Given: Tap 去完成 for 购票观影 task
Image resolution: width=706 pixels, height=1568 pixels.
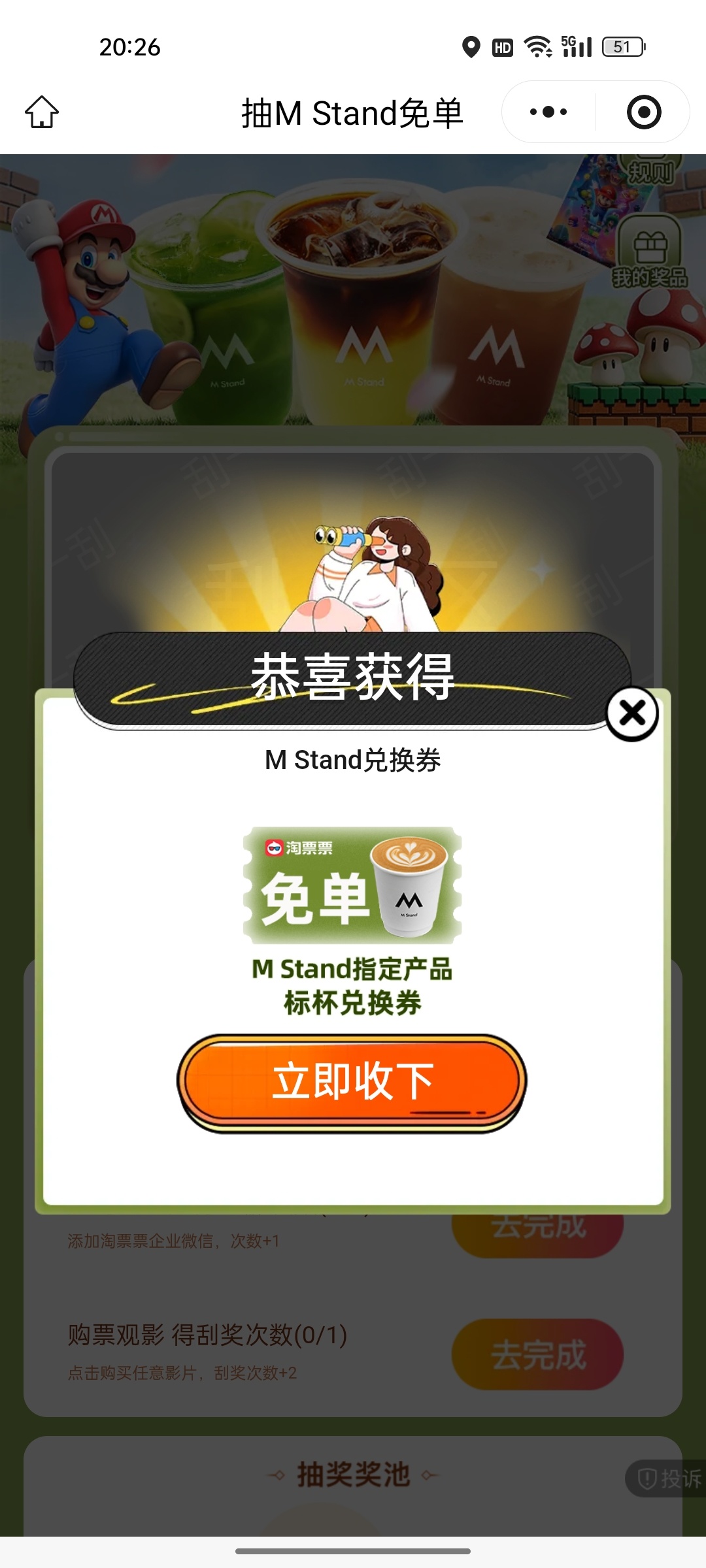Looking at the screenshot, I should (x=537, y=1355).
